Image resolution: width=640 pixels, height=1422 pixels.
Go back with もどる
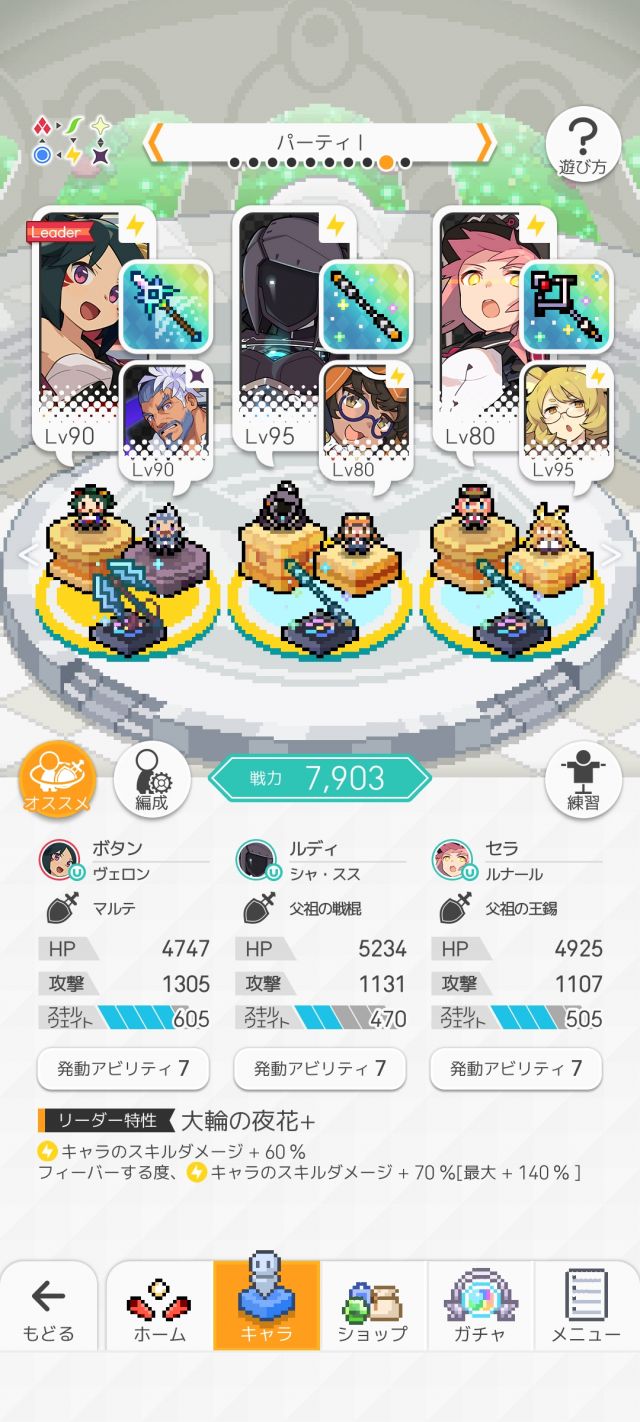click(48, 1306)
